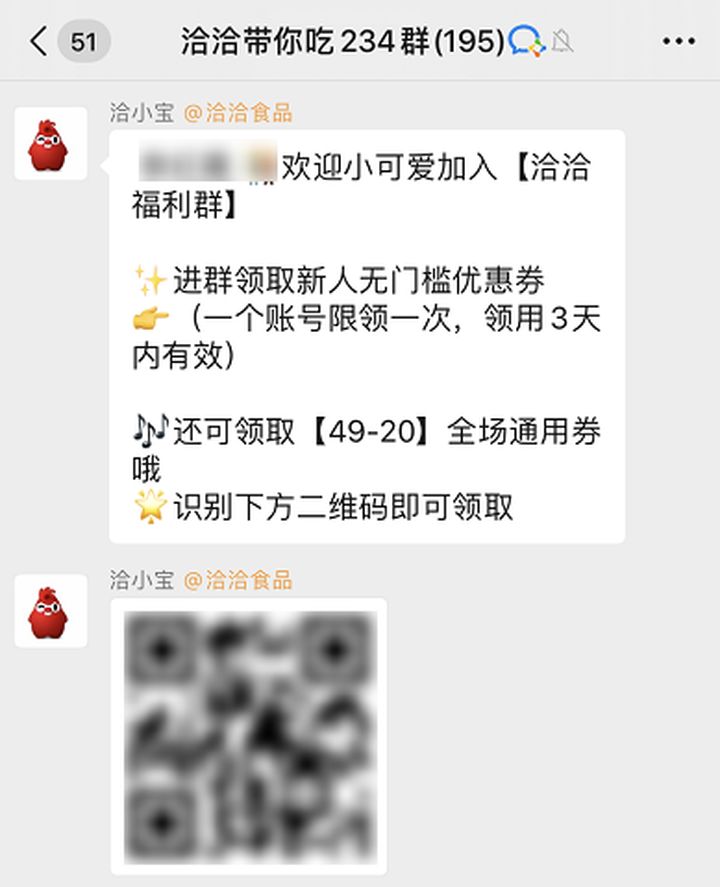Open 洽小宝's avatar beside the welcome message
This screenshot has height=887, width=720.
(x=50, y=144)
